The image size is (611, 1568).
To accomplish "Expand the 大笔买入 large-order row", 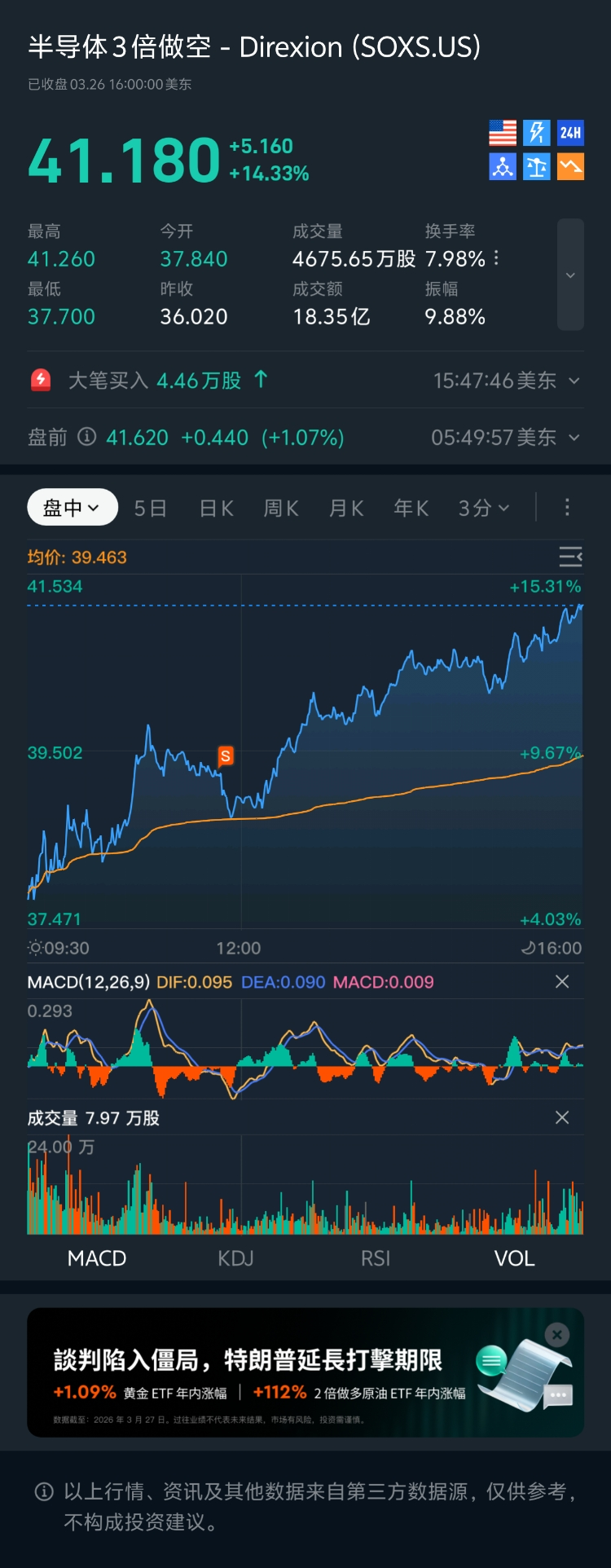I will [574, 381].
